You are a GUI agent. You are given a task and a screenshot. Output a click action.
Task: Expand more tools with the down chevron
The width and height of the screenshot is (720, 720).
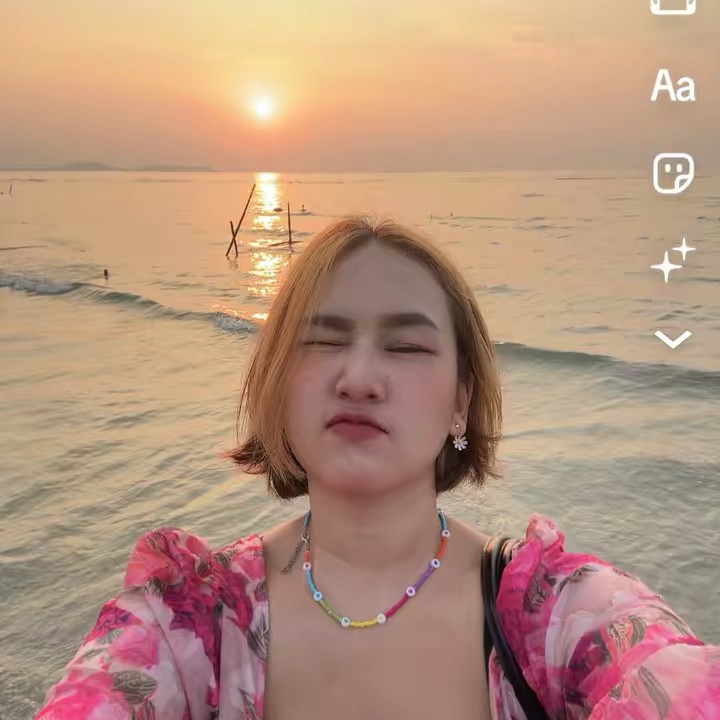click(x=672, y=339)
